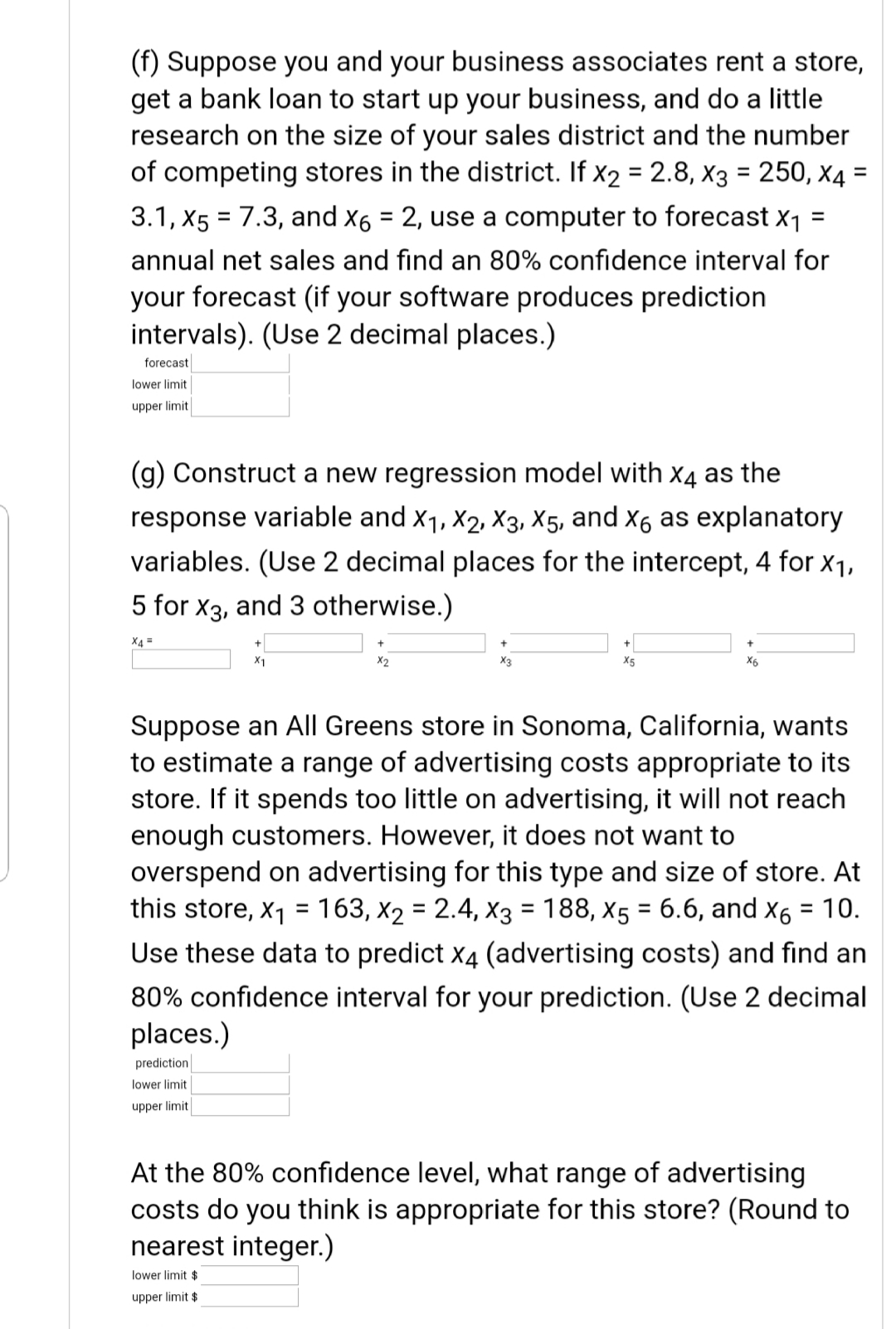
Task: Select the upper limit field below prediction
Action: pos(240,1107)
